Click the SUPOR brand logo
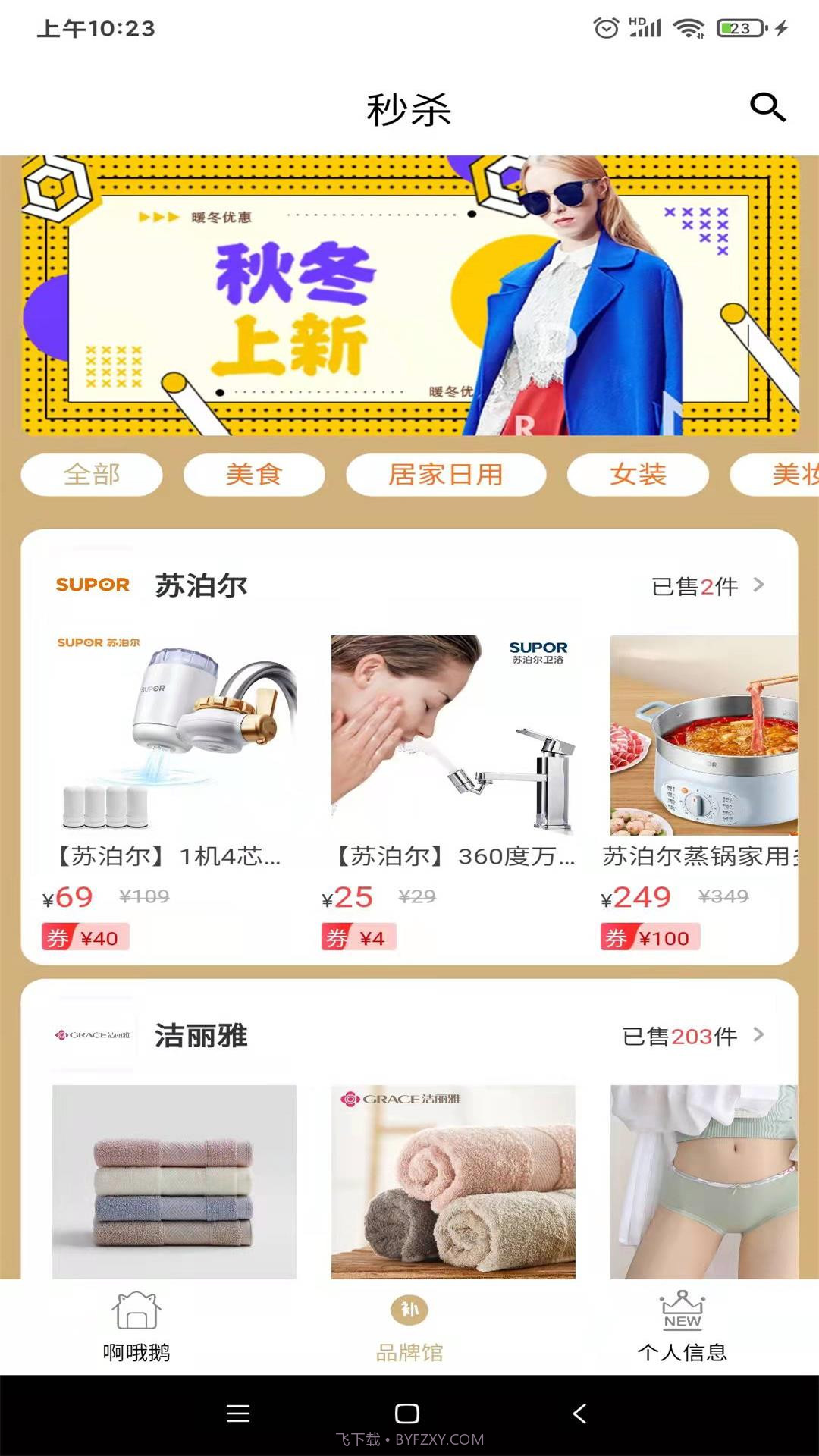The height and width of the screenshot is (1456, 819). 91,585
